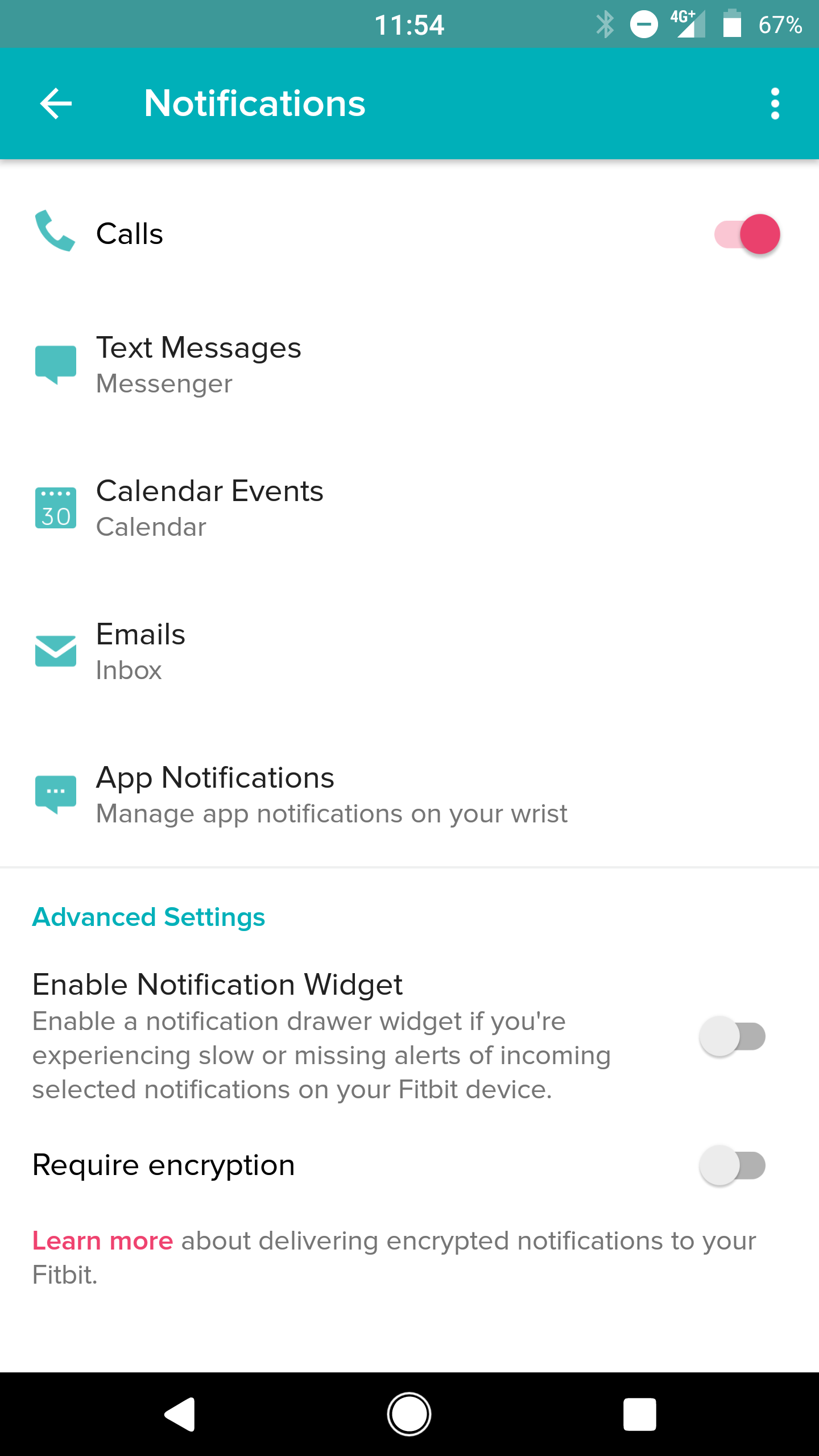Go back using the app bar arrow
The image size is (819, 1456).
click(56, 104)
